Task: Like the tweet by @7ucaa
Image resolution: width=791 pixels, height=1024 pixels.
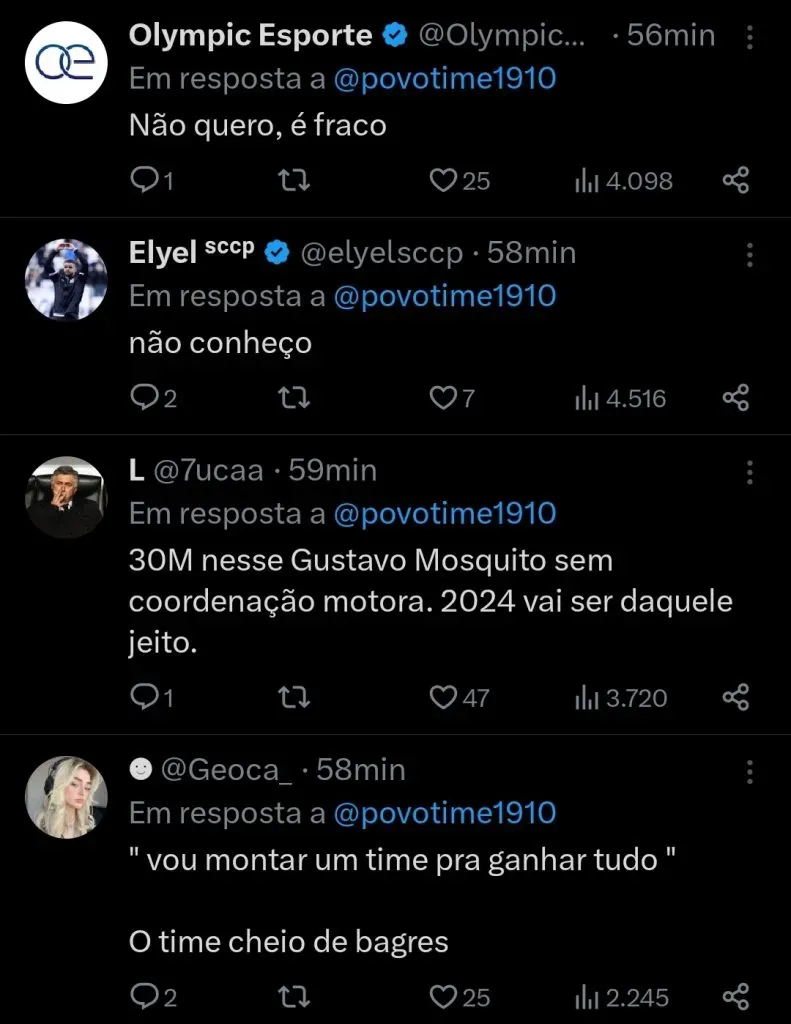Action: 443,697
